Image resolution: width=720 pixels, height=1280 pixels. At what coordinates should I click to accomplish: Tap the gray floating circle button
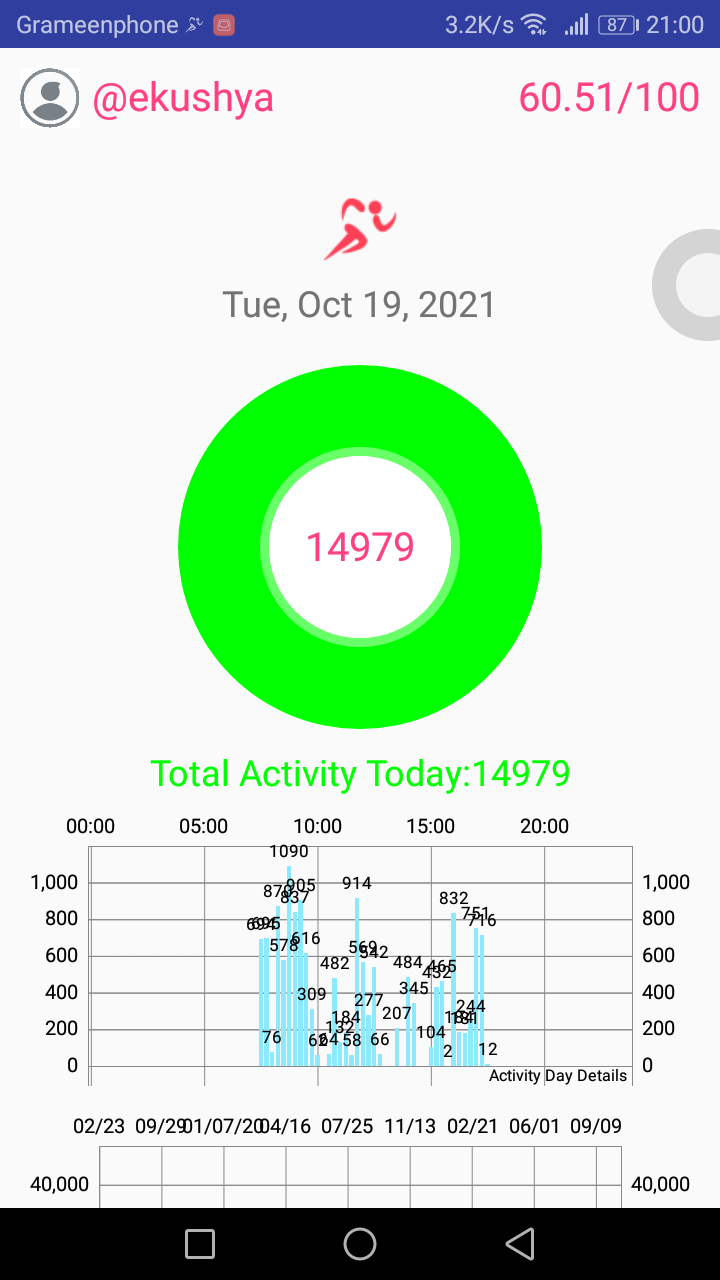click(687, 285)
